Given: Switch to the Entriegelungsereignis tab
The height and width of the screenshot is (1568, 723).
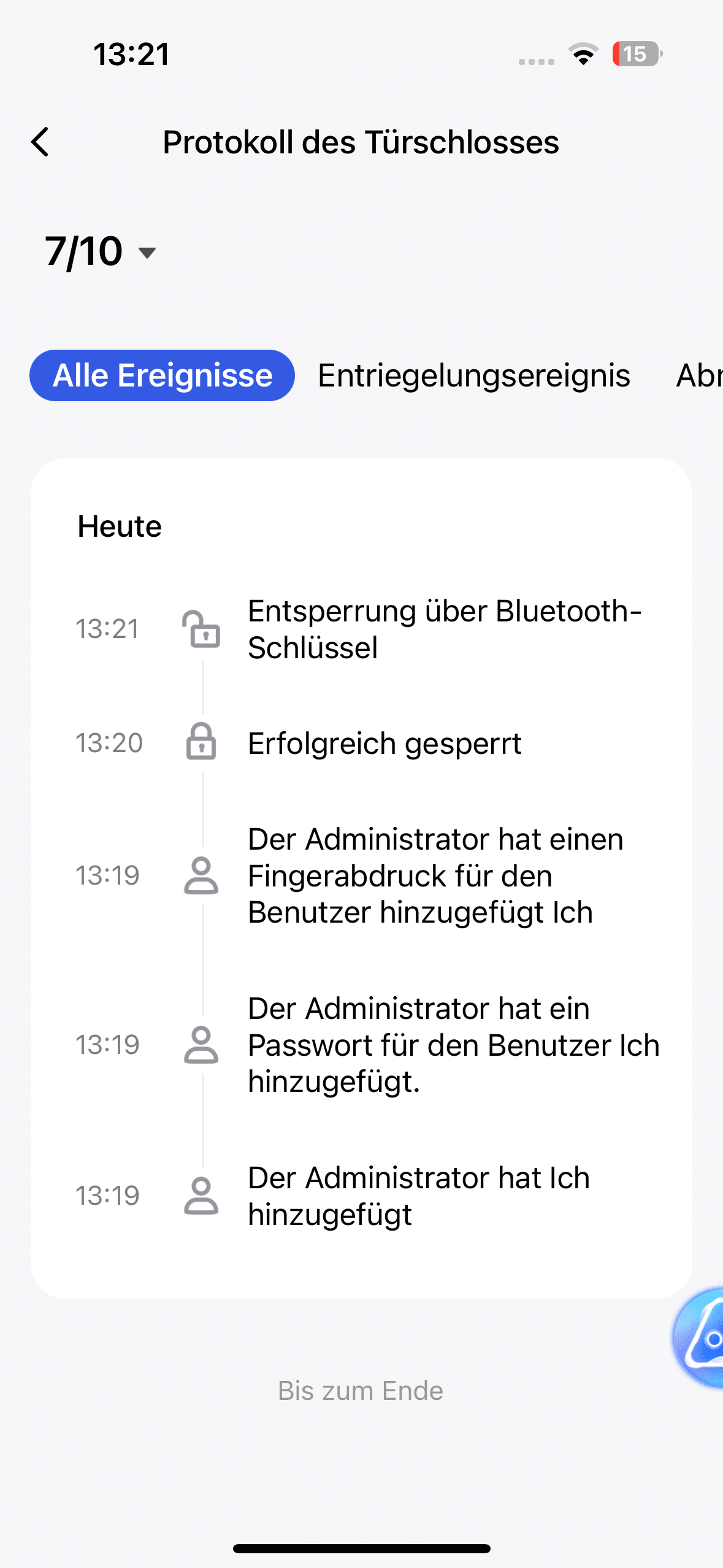Looking at the screenshot, I should point(473,375).
